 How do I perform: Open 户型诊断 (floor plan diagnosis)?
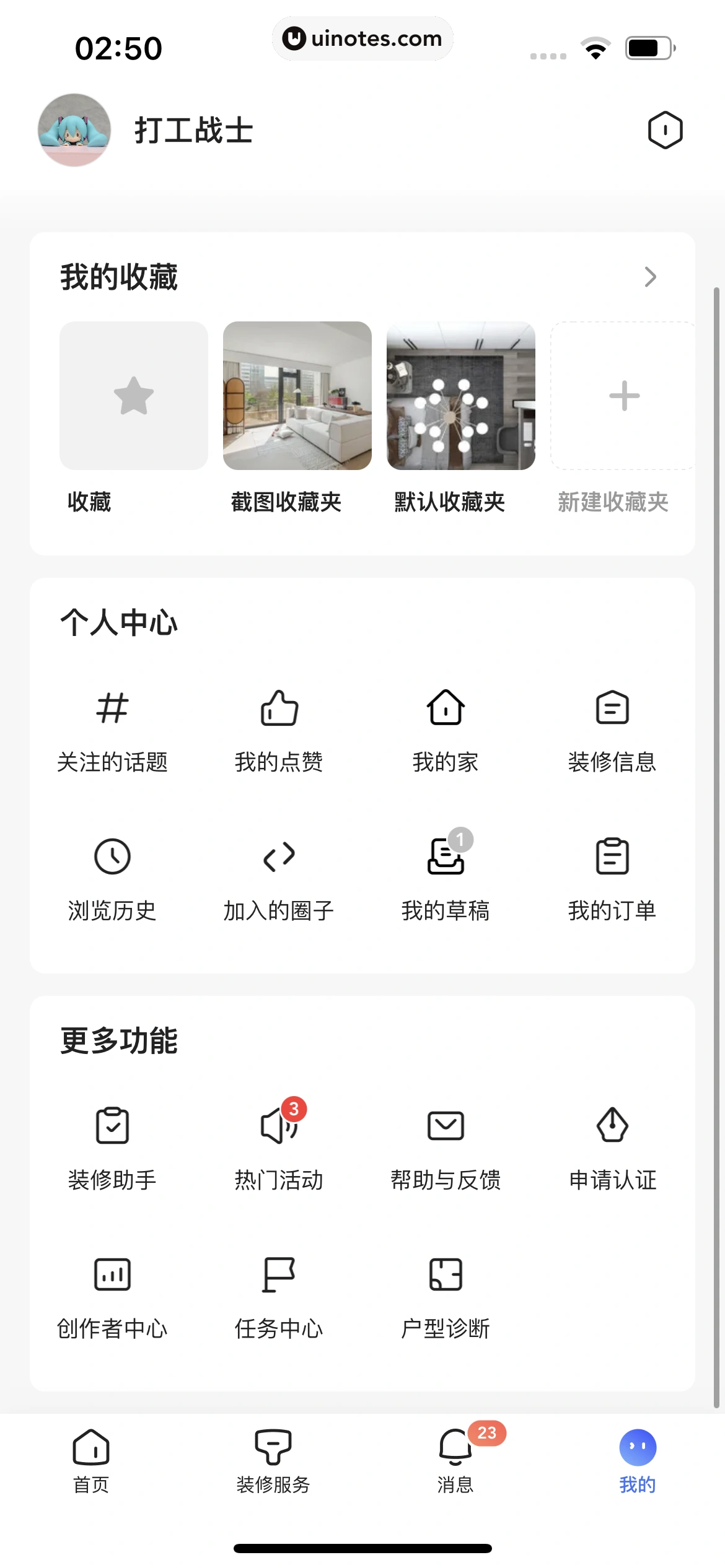[x=446, y=1296]
